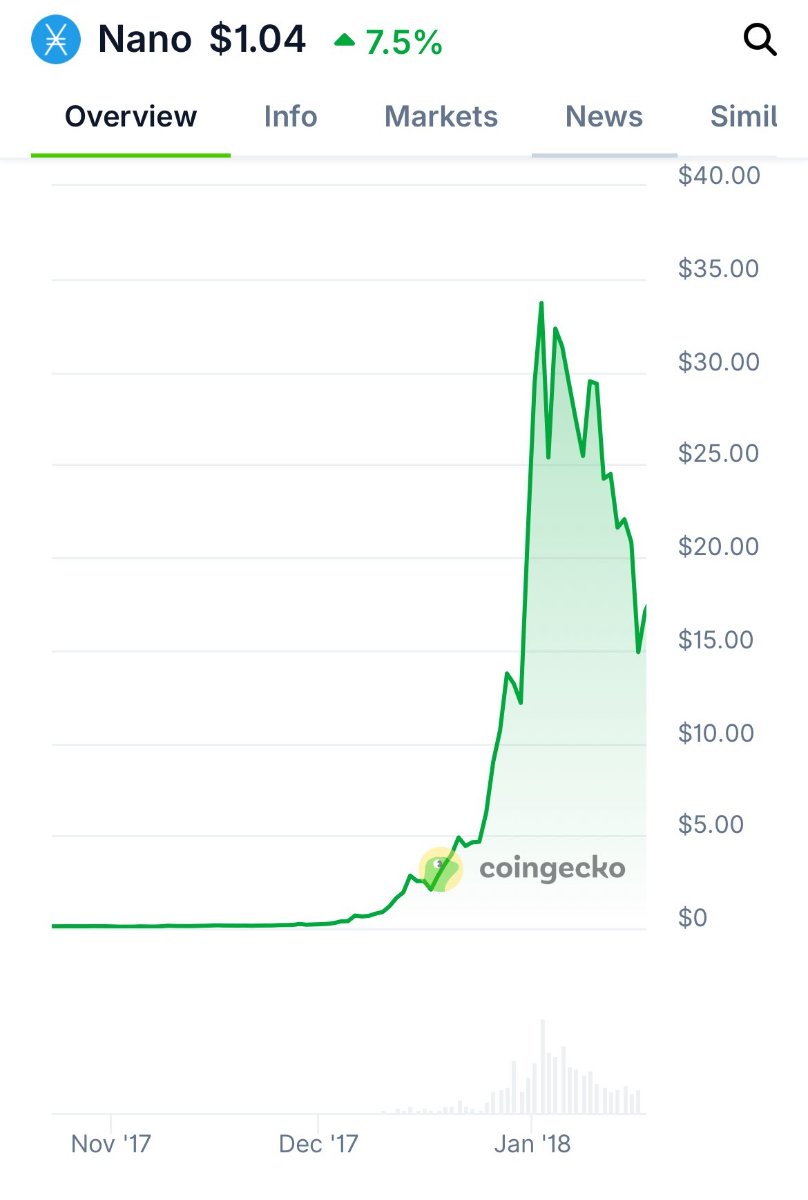Click the highlighted data point on the chart

(440, 868)
